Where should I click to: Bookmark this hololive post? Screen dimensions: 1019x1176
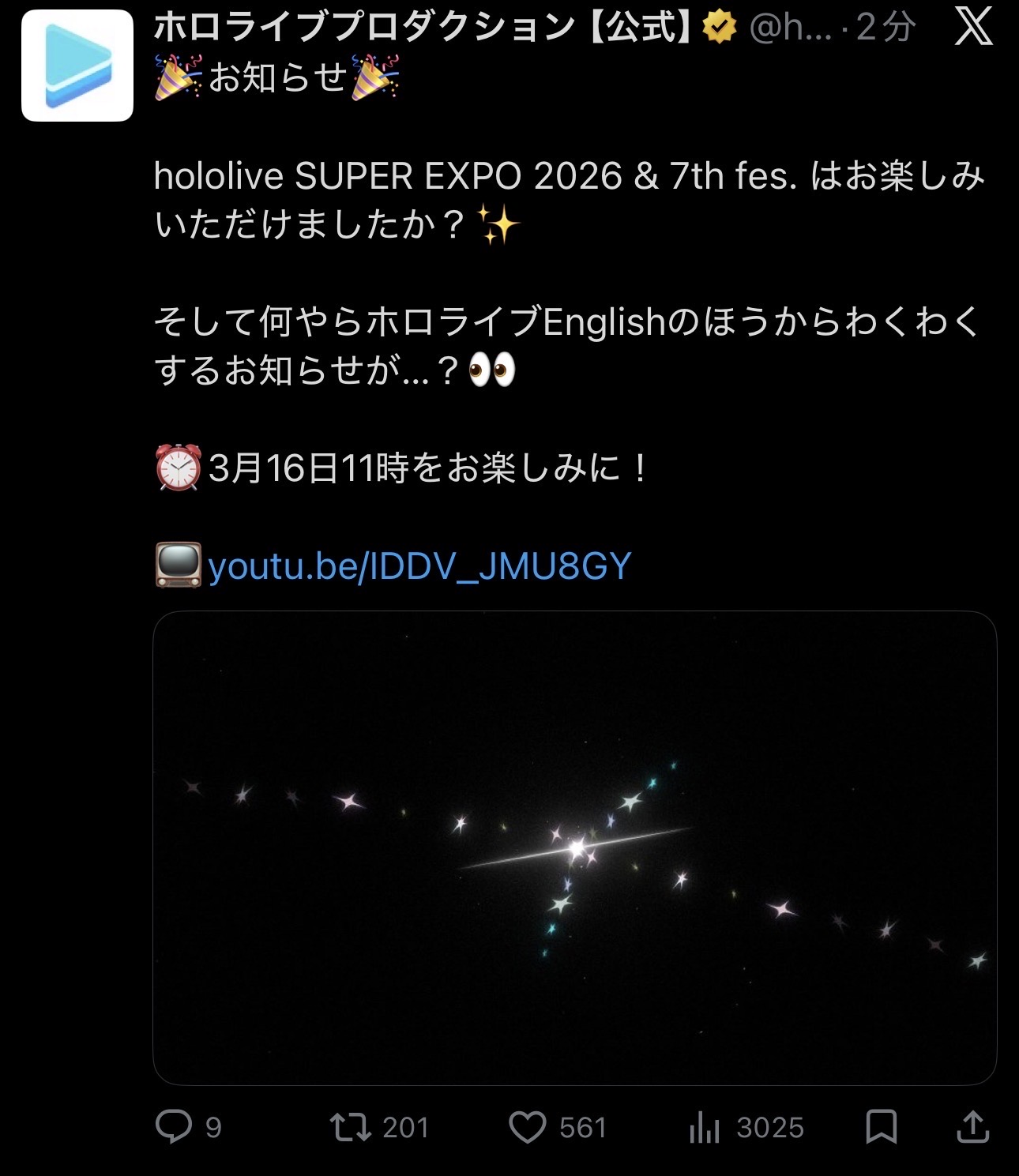pos(881,1127)
